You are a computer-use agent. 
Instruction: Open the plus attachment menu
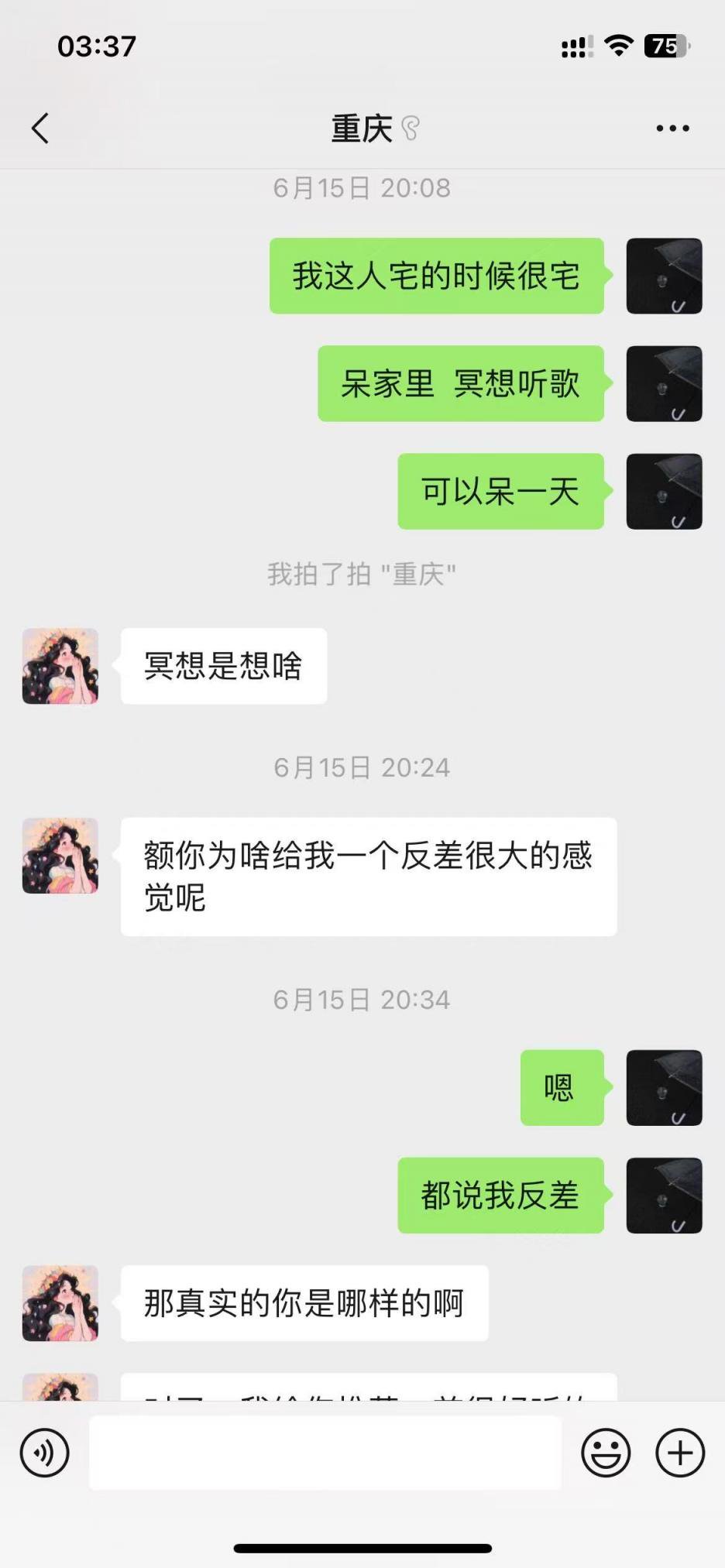pos(680,1453)
